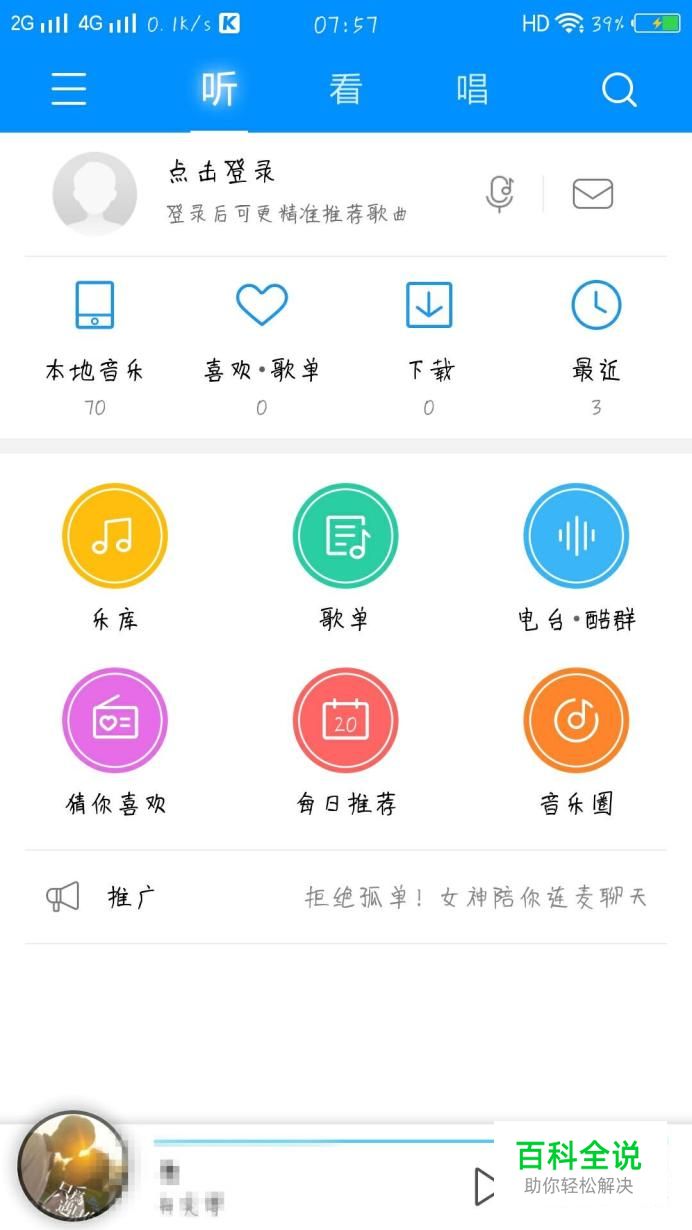The height and width of the screenshot is (1230, 692).
Task: Open the 歌单 playlists section
Action: [x=345, y=536]
